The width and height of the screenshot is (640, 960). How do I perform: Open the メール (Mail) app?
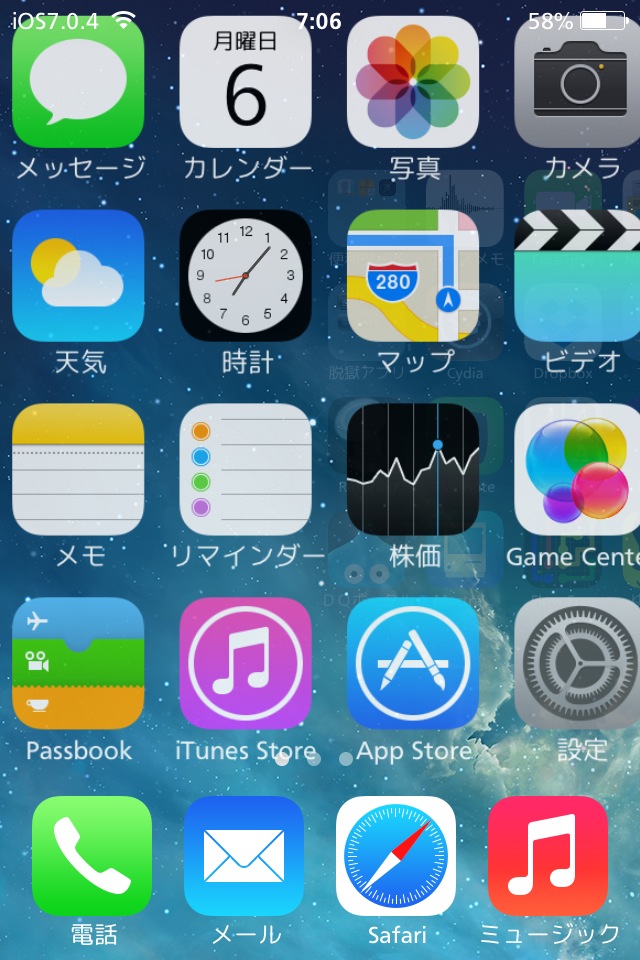(x=244, y=856)
